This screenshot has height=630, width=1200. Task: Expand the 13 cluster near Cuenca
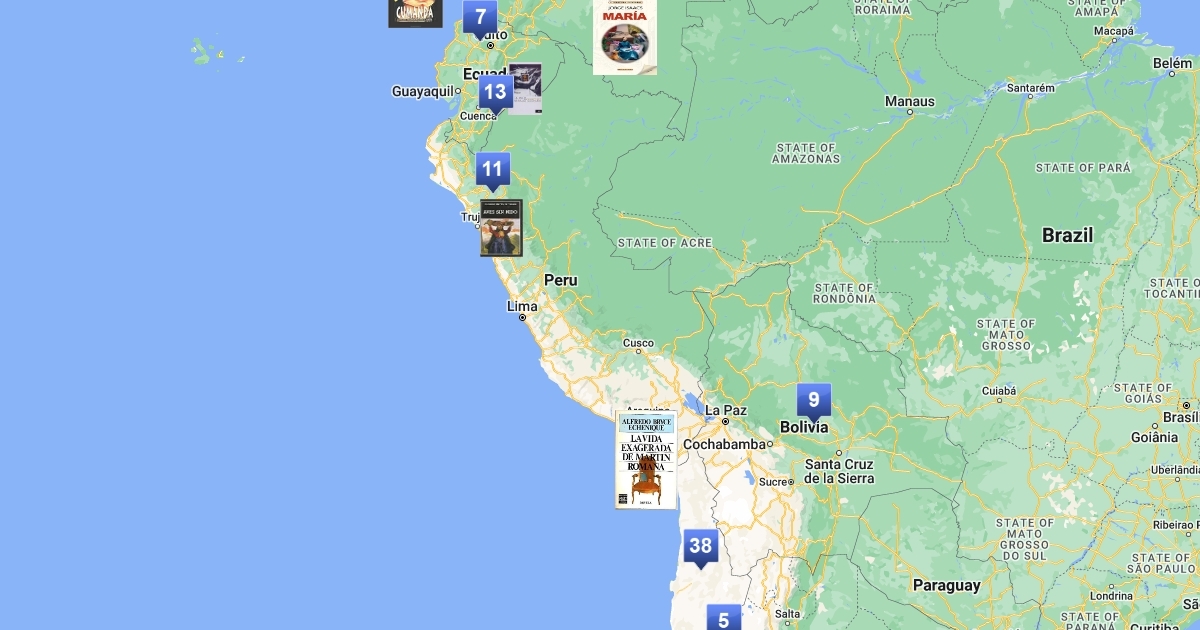pyautogui.click(x=495, y=93)
